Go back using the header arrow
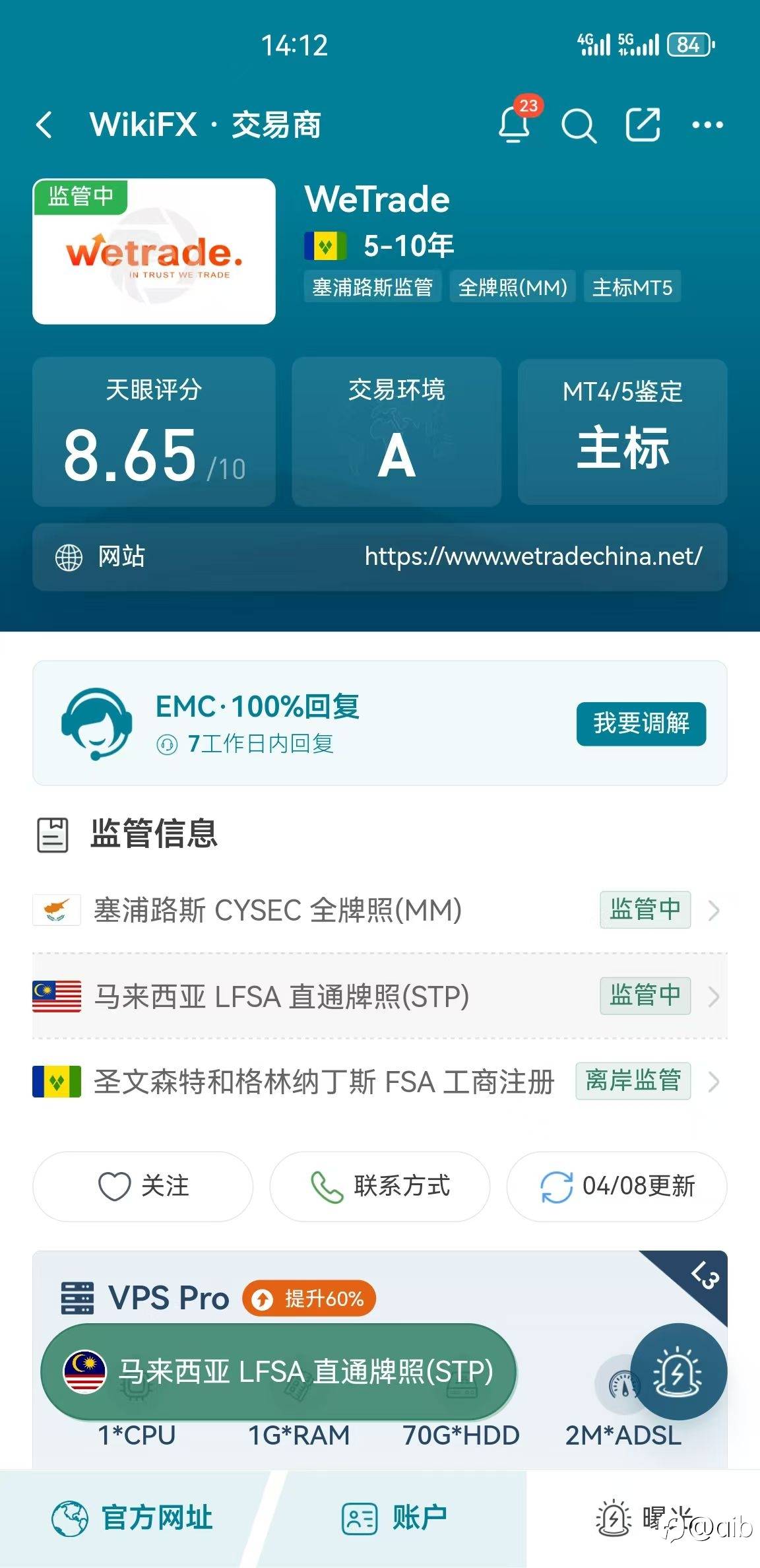760x1568 pixels. 44,125
